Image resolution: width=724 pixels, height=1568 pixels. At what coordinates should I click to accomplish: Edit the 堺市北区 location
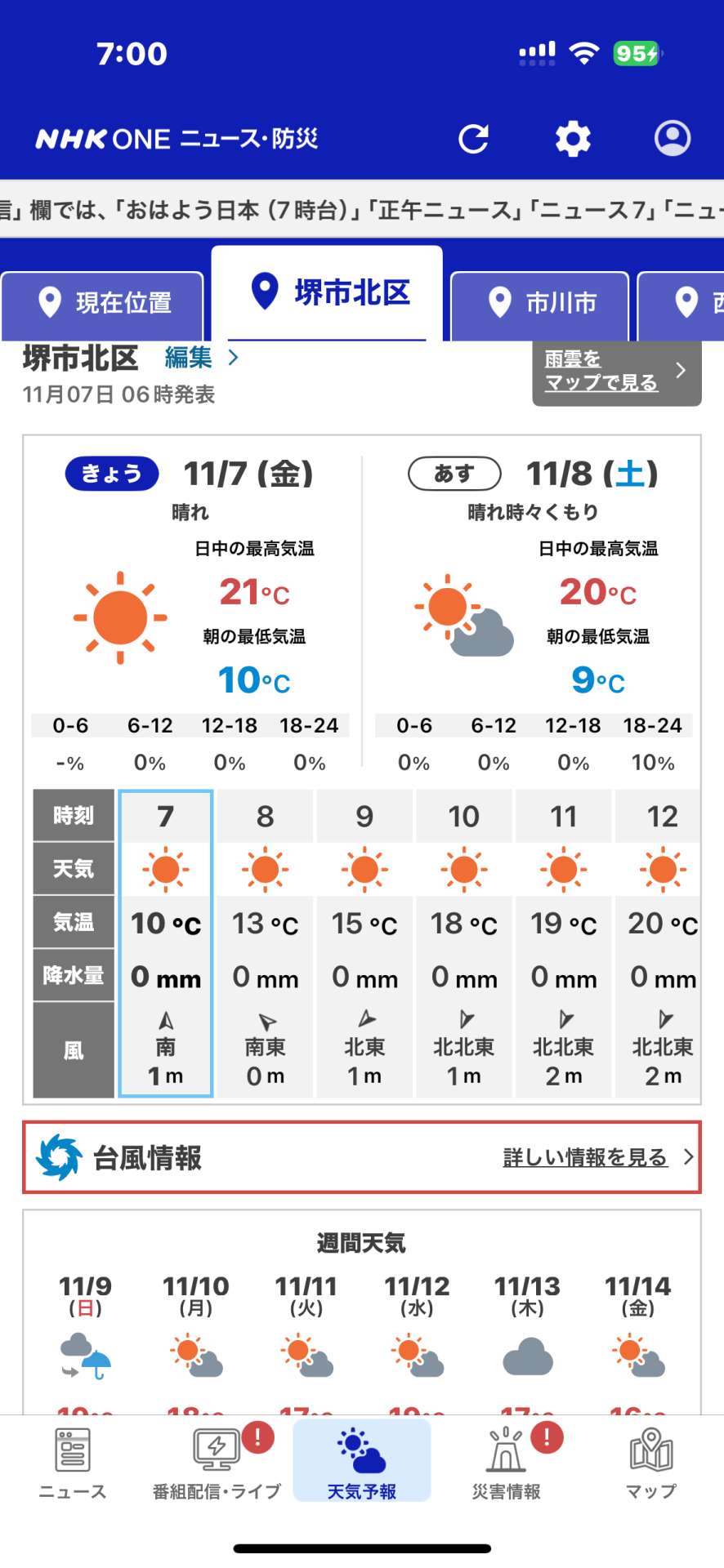[x=200, y=358]
